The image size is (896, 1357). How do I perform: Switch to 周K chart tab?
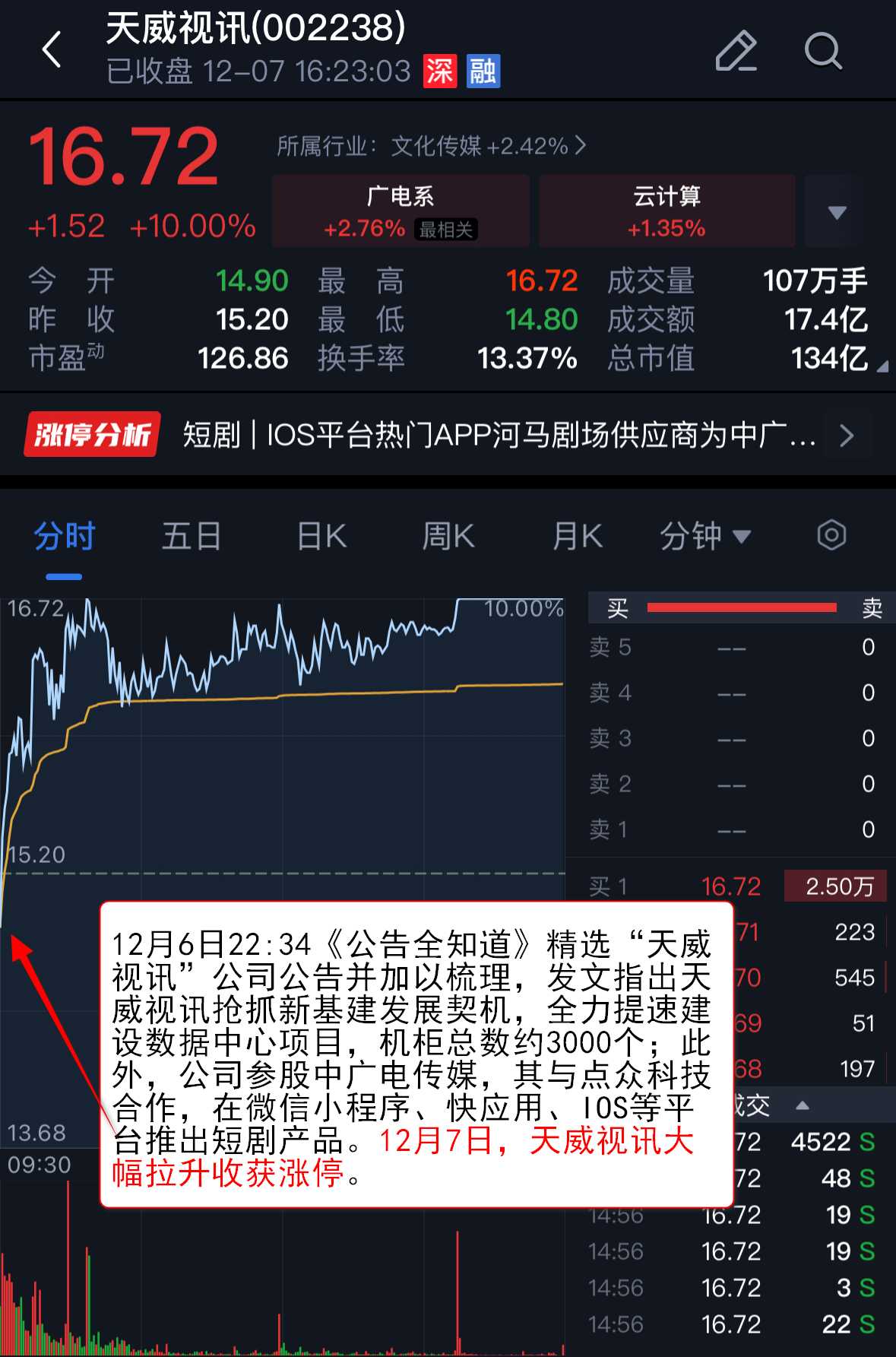click(448, 537)
